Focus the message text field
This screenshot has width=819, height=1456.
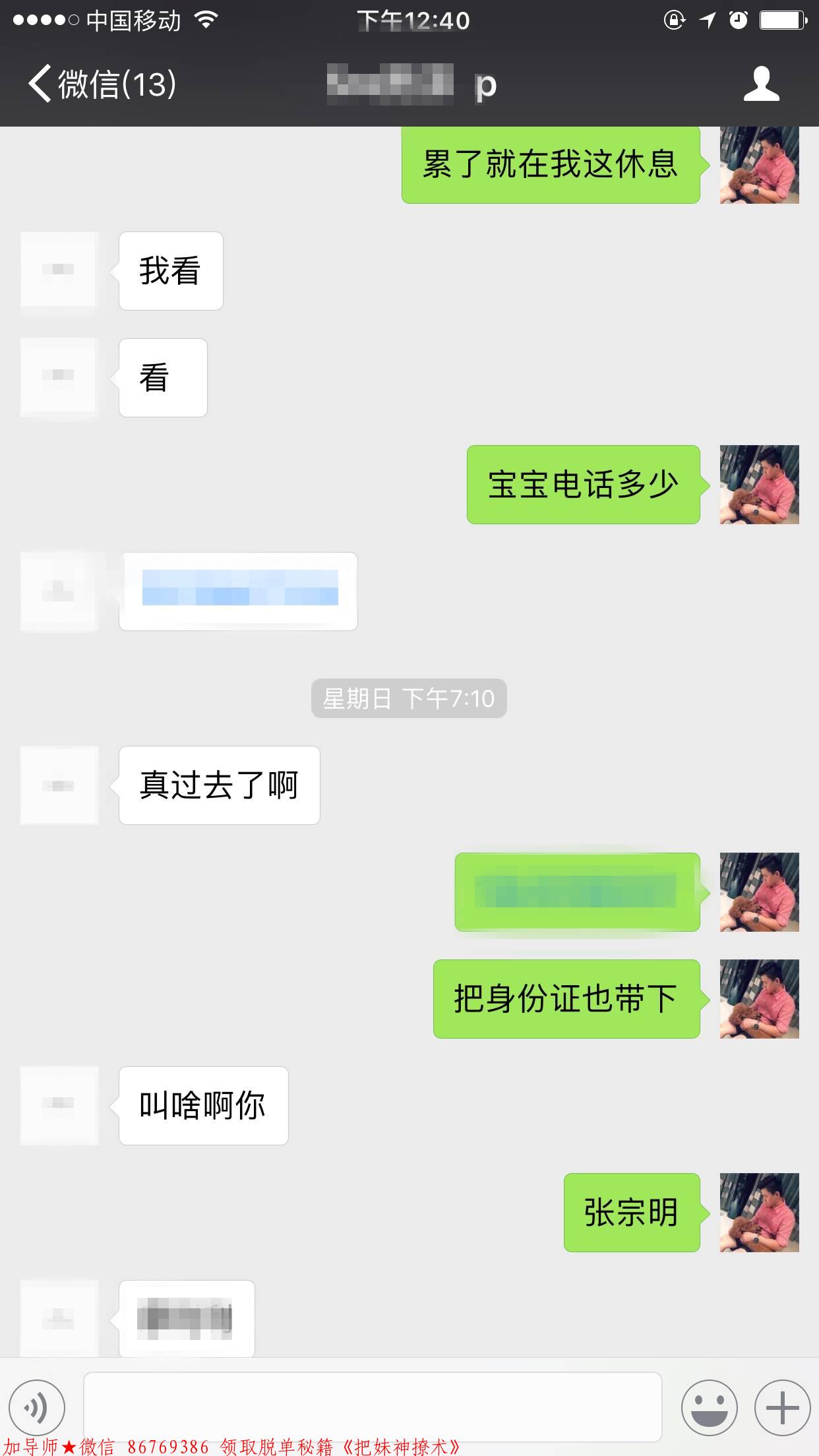point(373,1407)
